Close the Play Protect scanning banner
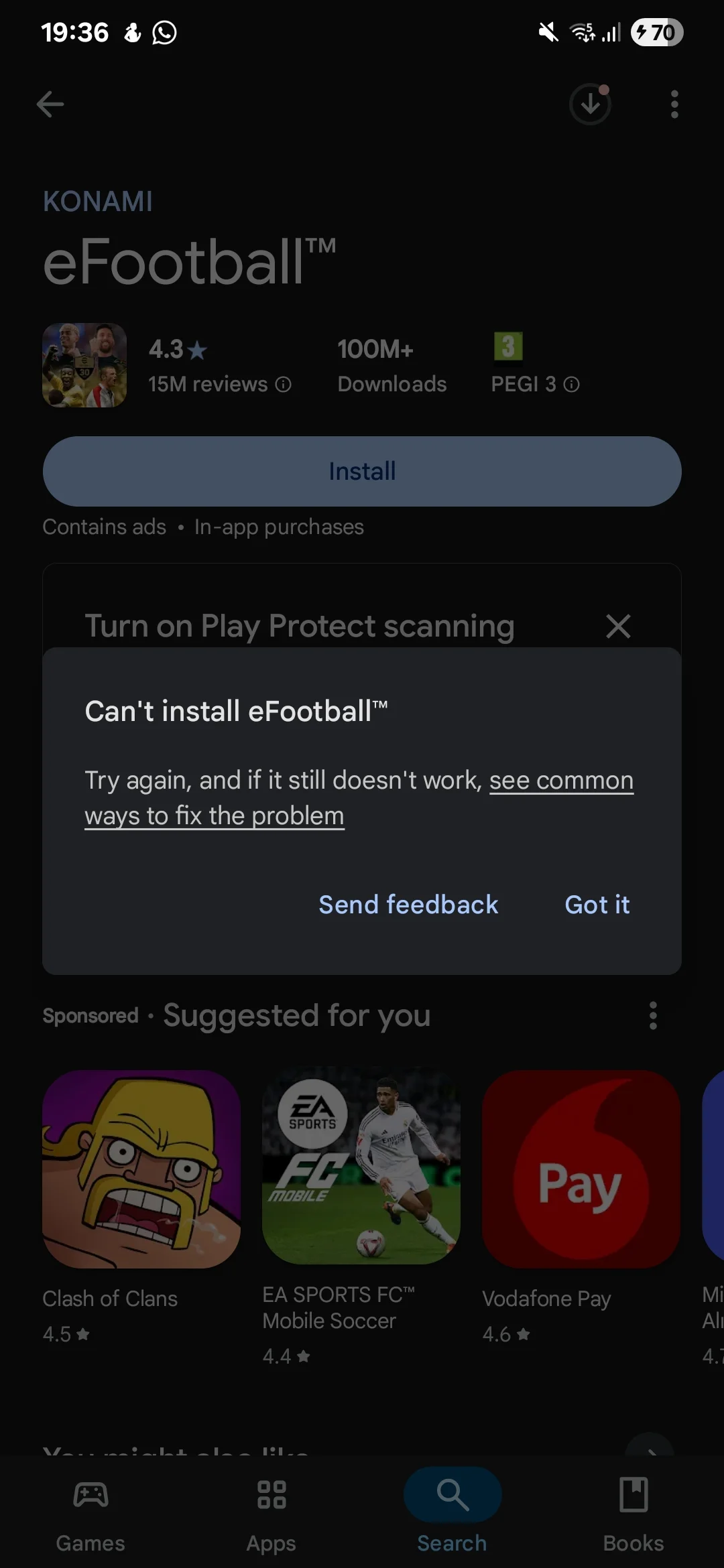Viewport: 724px width, 1568px height. (x=618, y=627)
